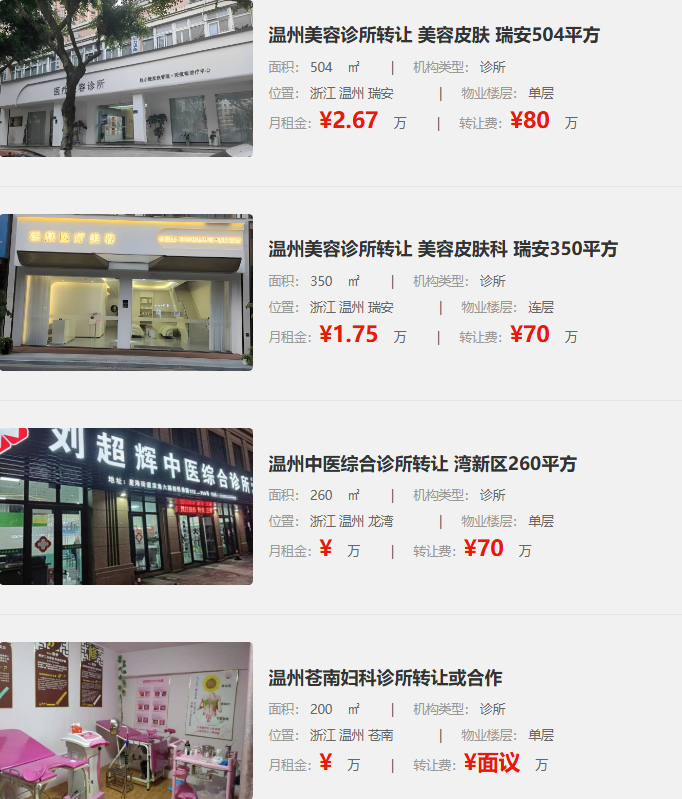Viewport: 682px width, 799px height.
Task: Open the 苍南妇科诊所转让或合作 listing
Action: (x=385, y=678)
